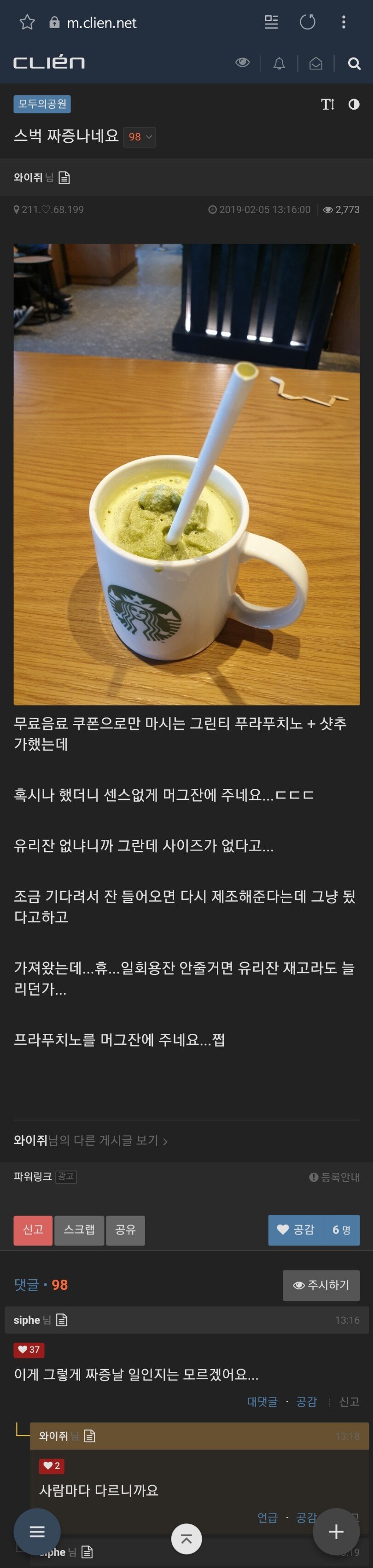Reload the page in the browser
The width and height of the screenshot is (373, 1568).
point(307,23)
